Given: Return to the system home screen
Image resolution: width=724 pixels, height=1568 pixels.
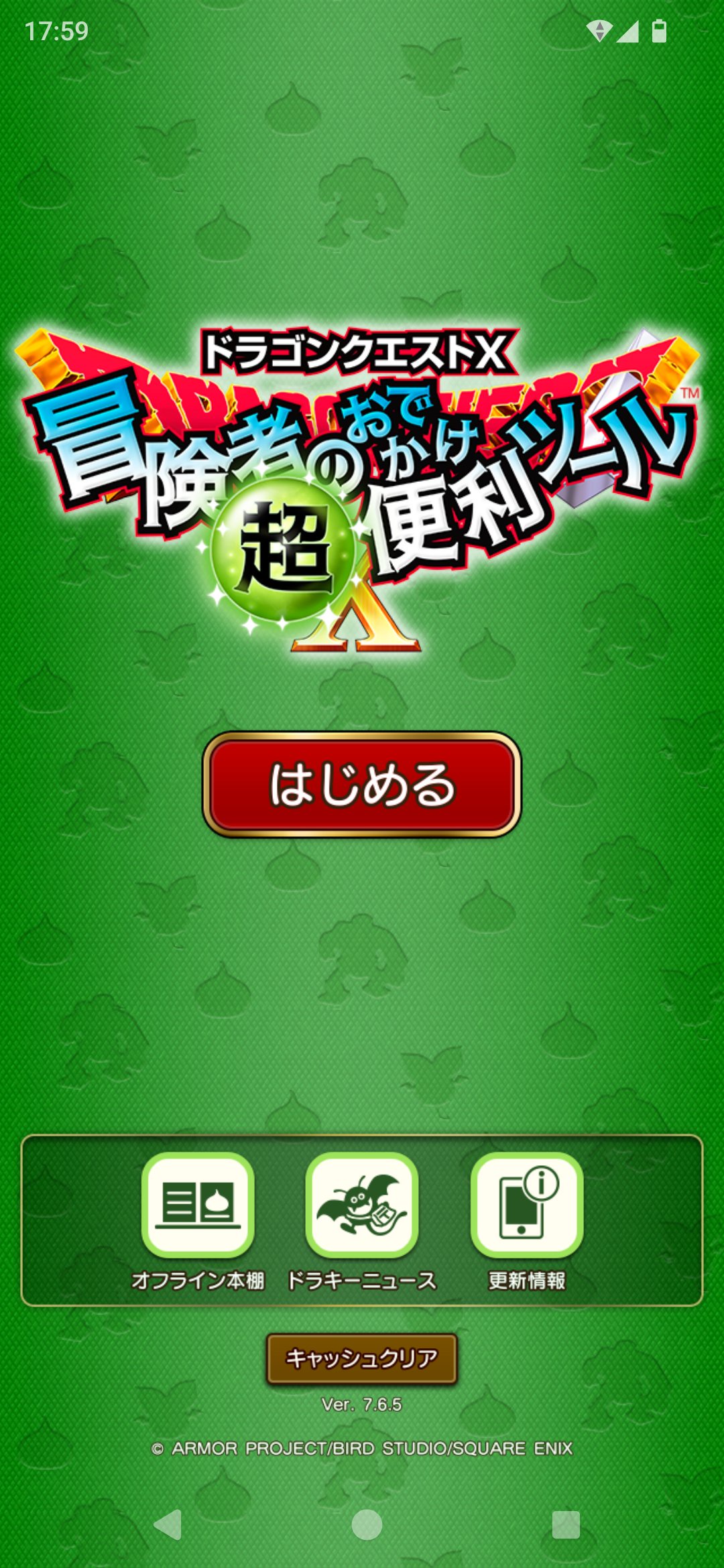Looking at the screenshot, I should (366, 1525).
